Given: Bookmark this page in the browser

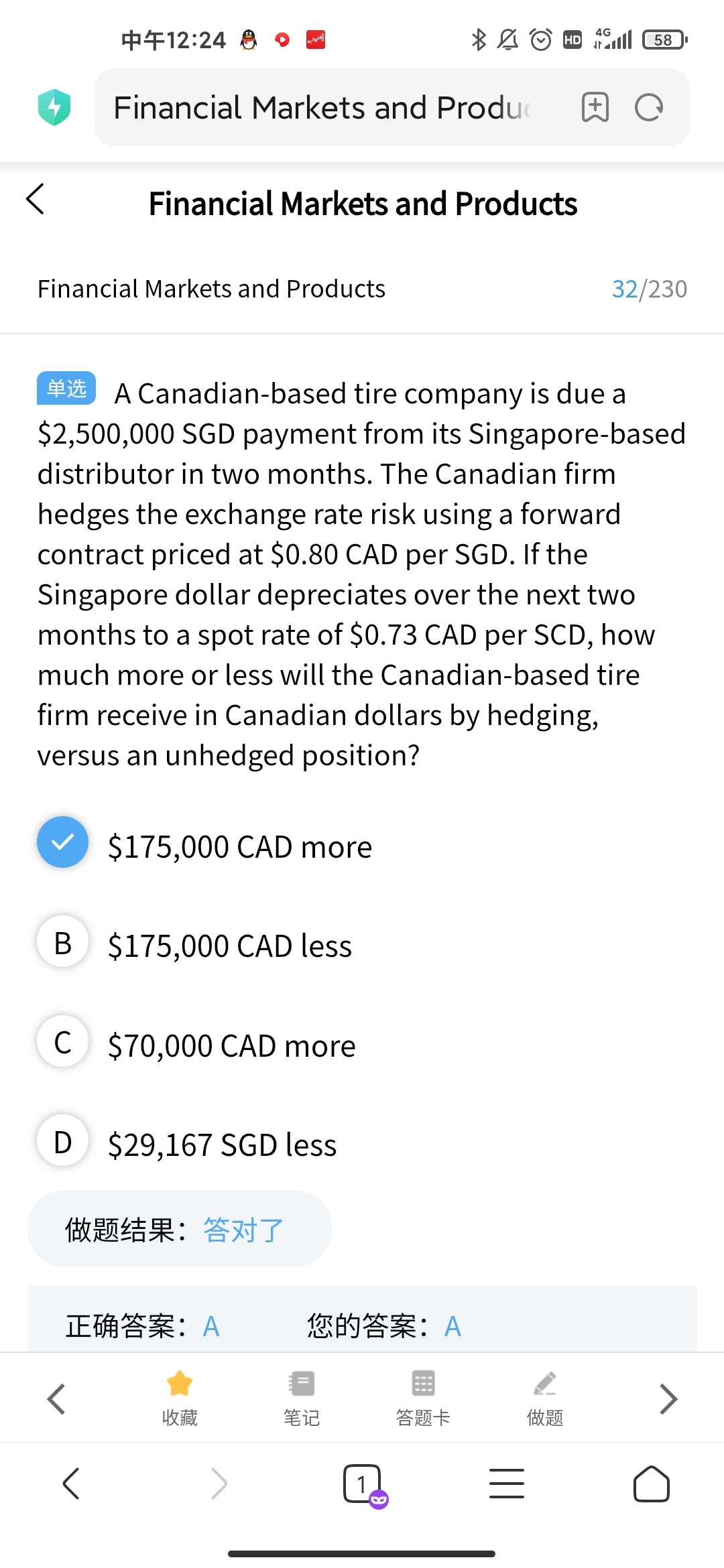Looking at the screenshot, I should (595, 107).
